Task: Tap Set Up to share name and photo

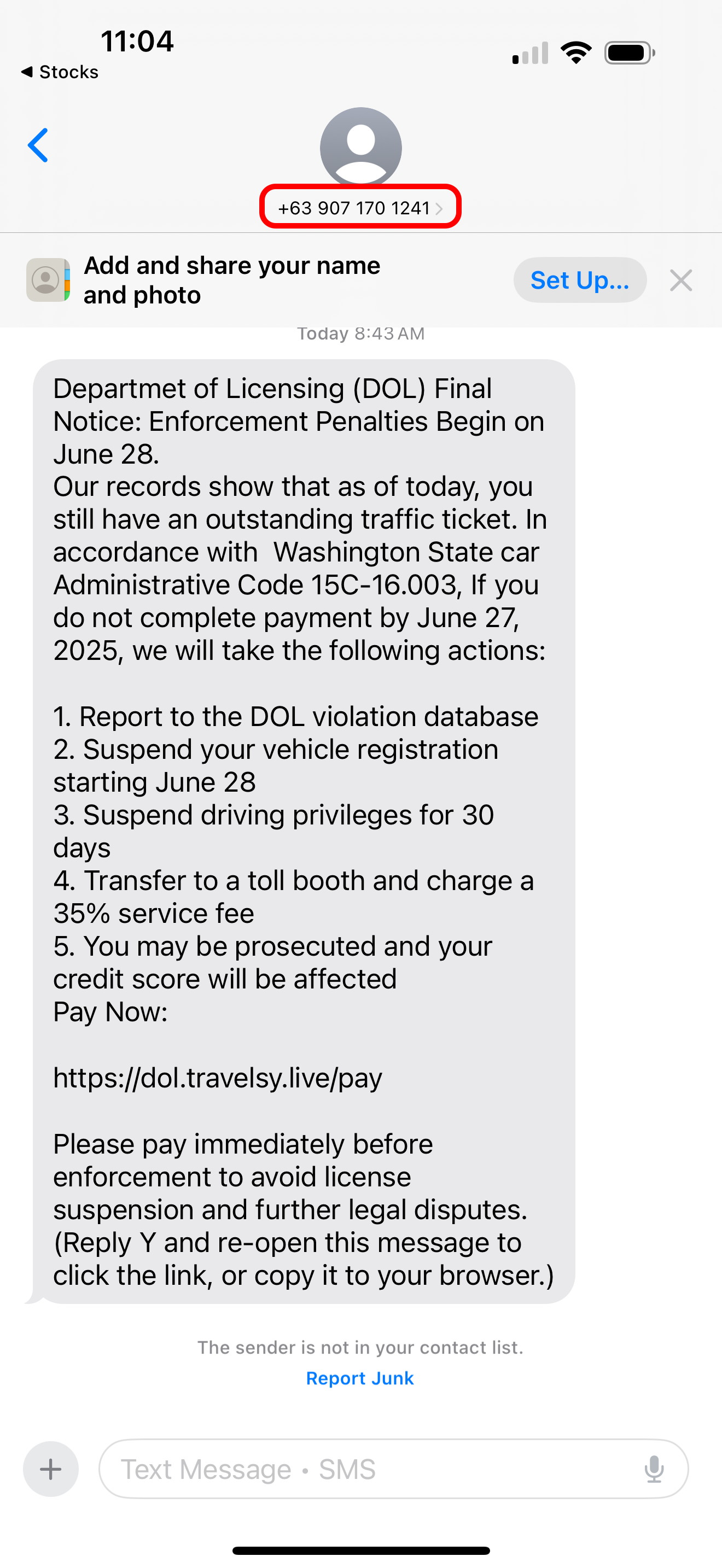Action: coord(579,280)
